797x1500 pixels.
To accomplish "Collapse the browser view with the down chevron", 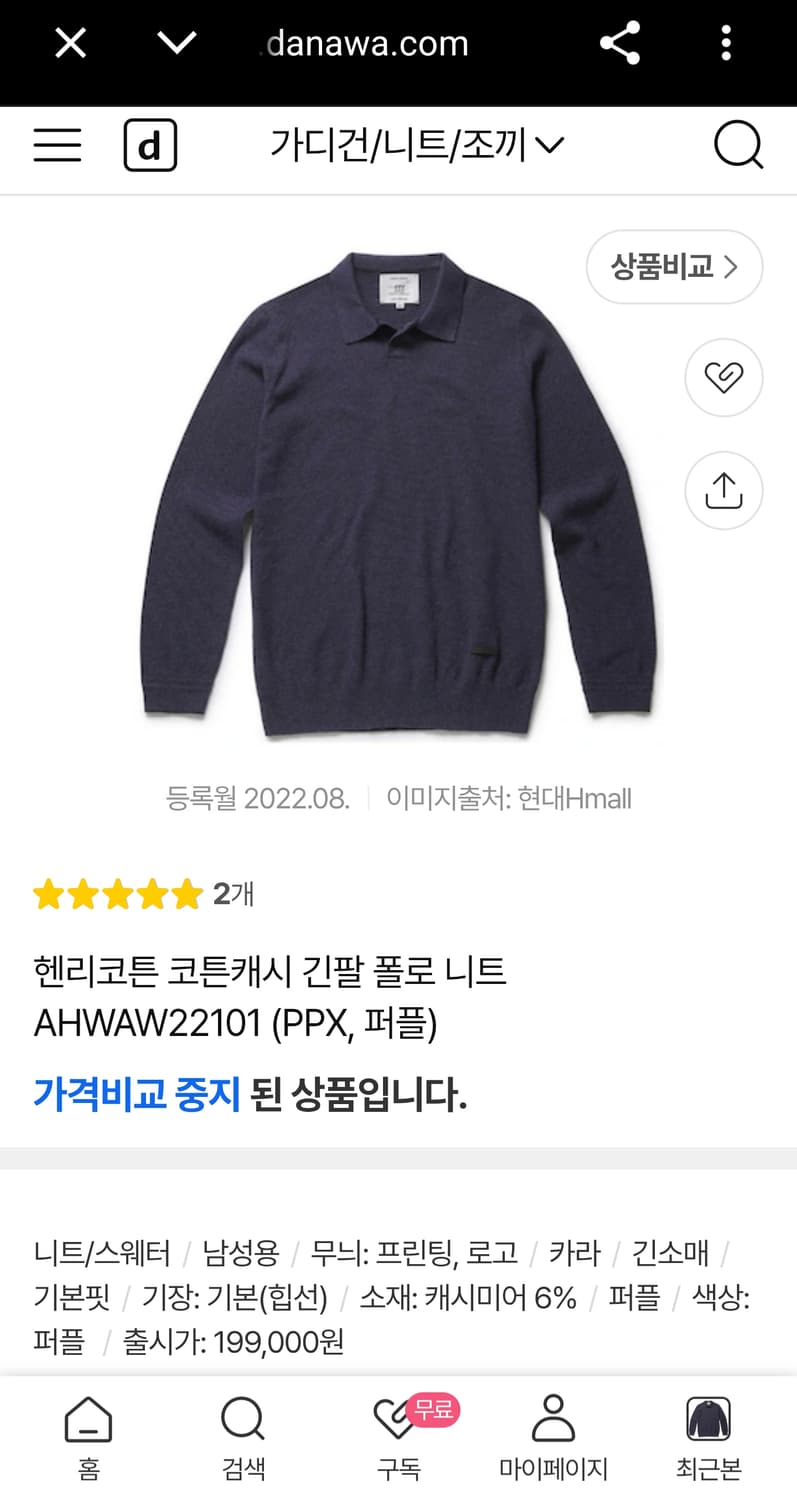I will click(x=176, y=42).
